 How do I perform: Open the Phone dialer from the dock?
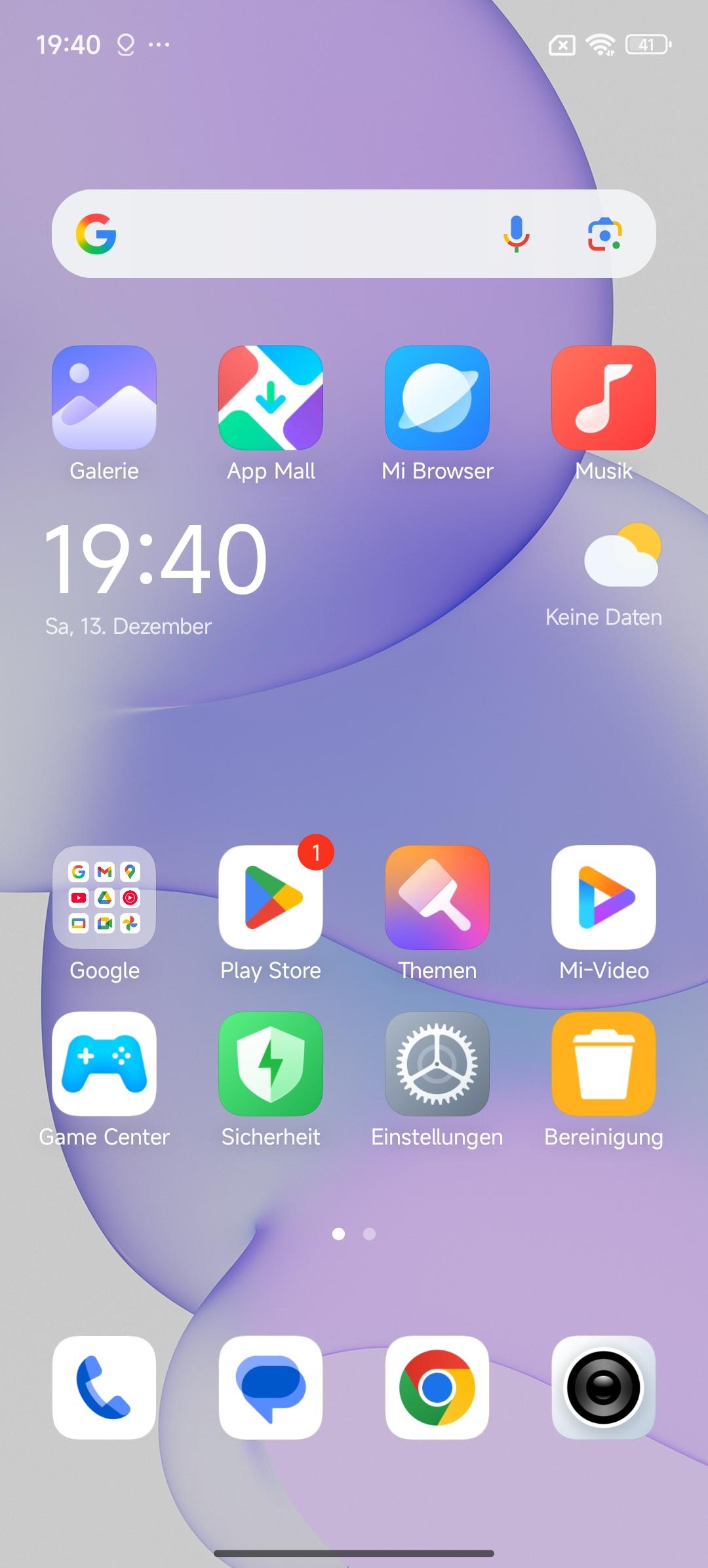point(104,1388)
